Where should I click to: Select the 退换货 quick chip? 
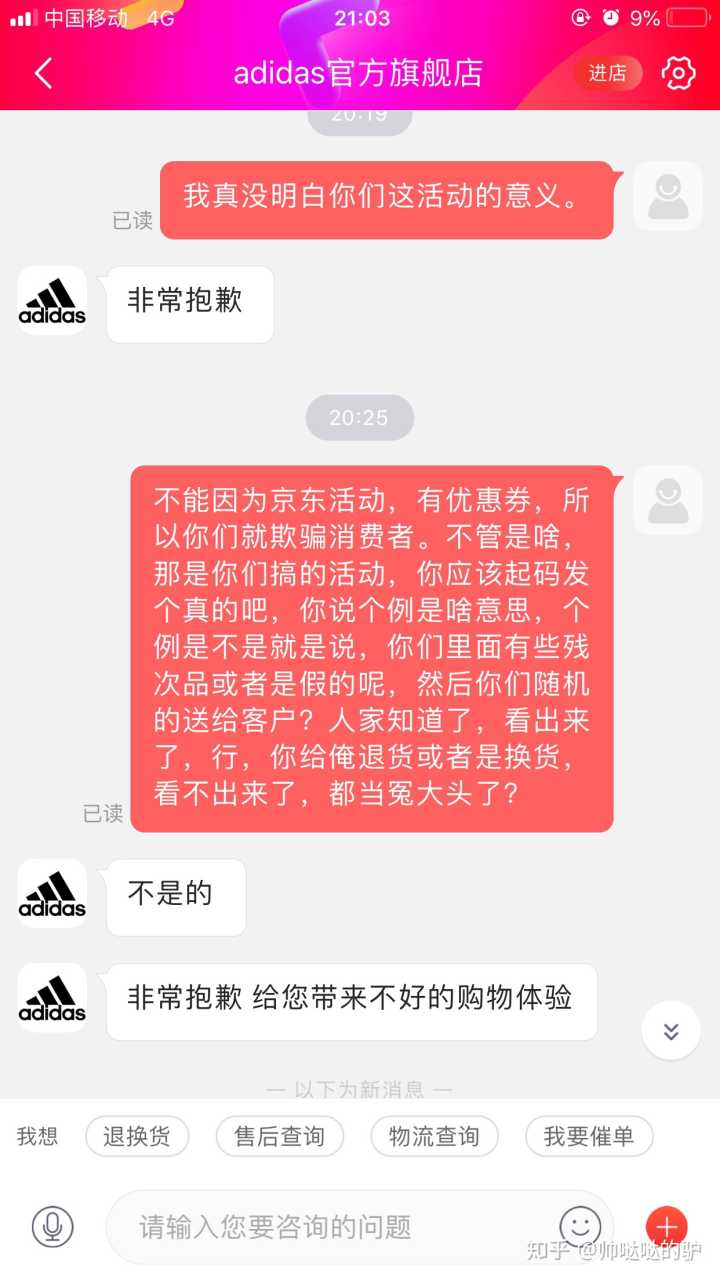[x=136, y=1136]
